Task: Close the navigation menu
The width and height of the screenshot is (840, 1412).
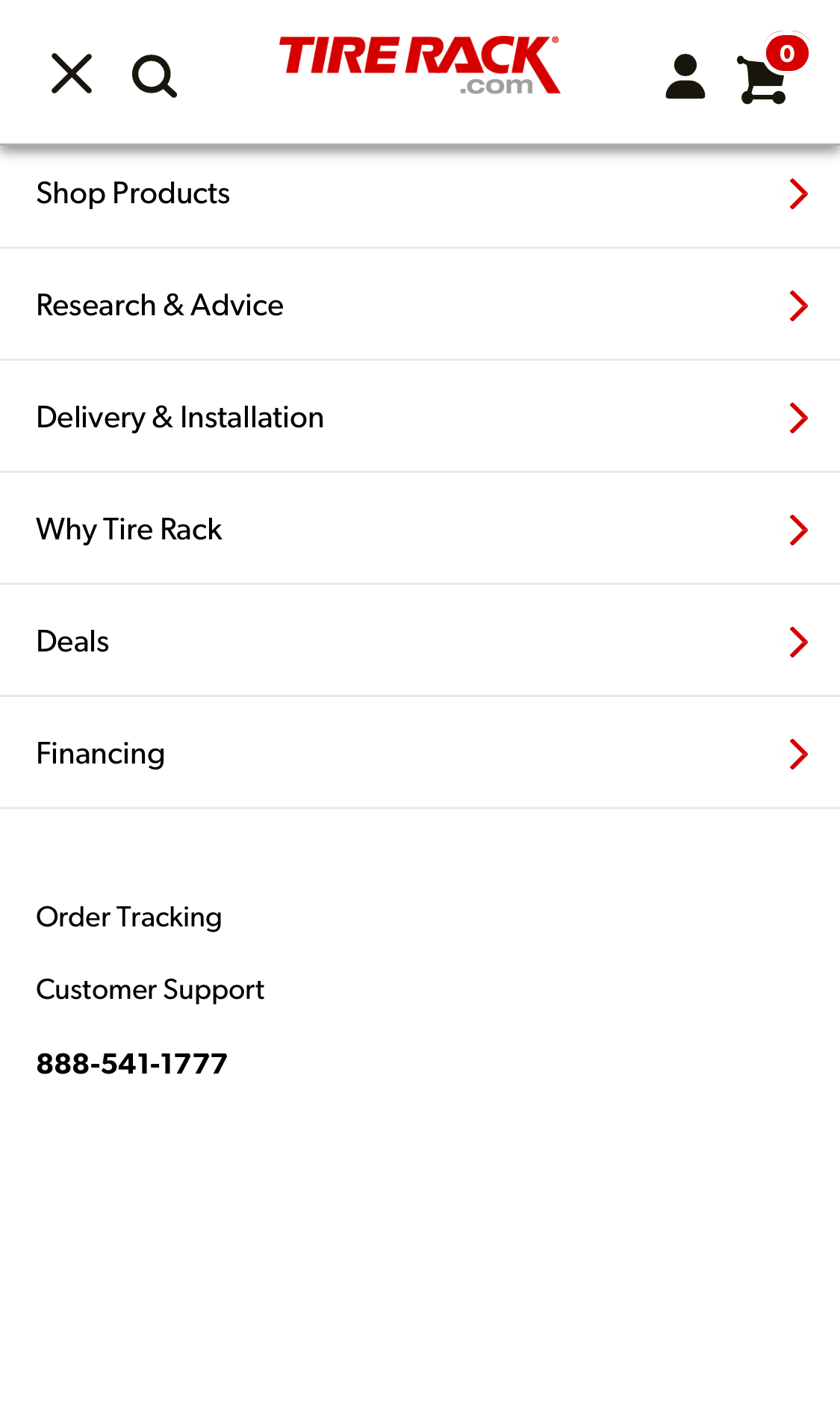Action: (72, 74)
